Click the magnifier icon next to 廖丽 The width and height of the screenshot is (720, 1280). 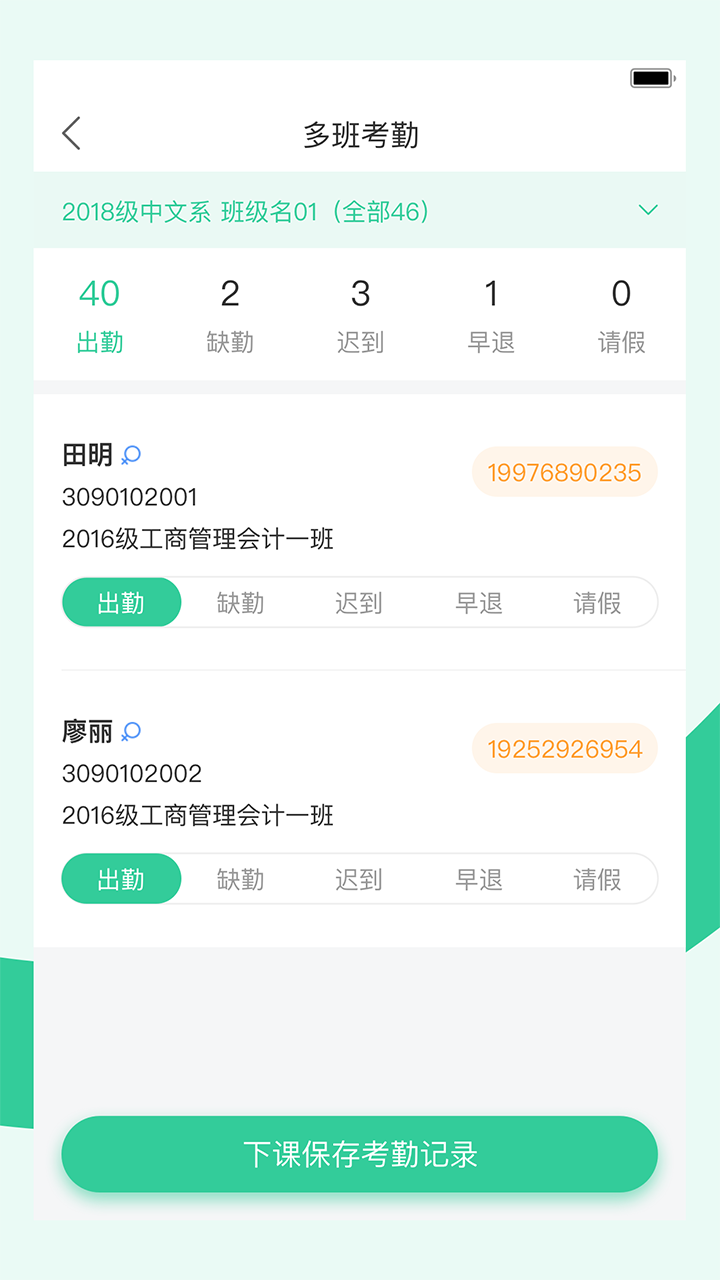128,732
